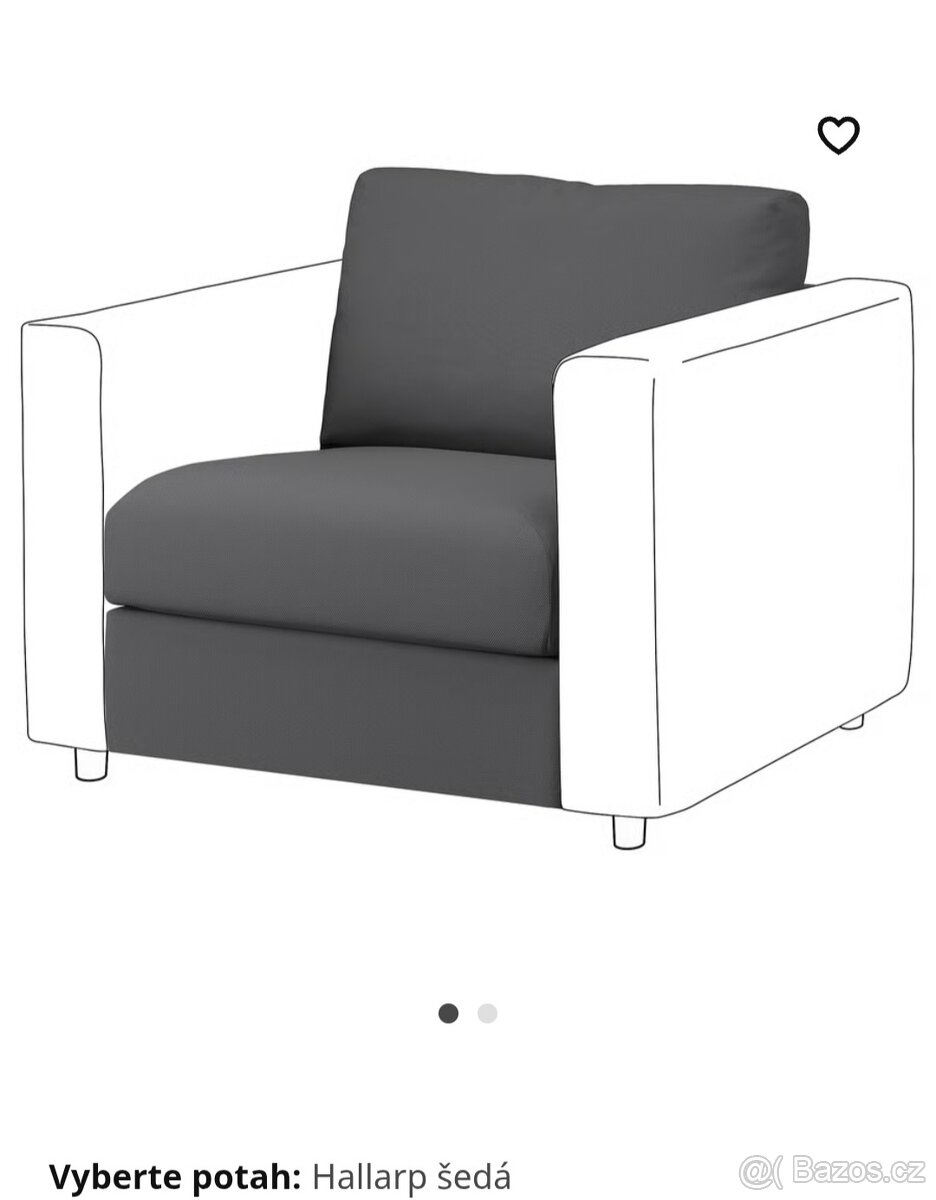The height and width of the screenshot is (1200, 936).
Task: Jump to the second image via the light dot
Action: click(487, 1014)
